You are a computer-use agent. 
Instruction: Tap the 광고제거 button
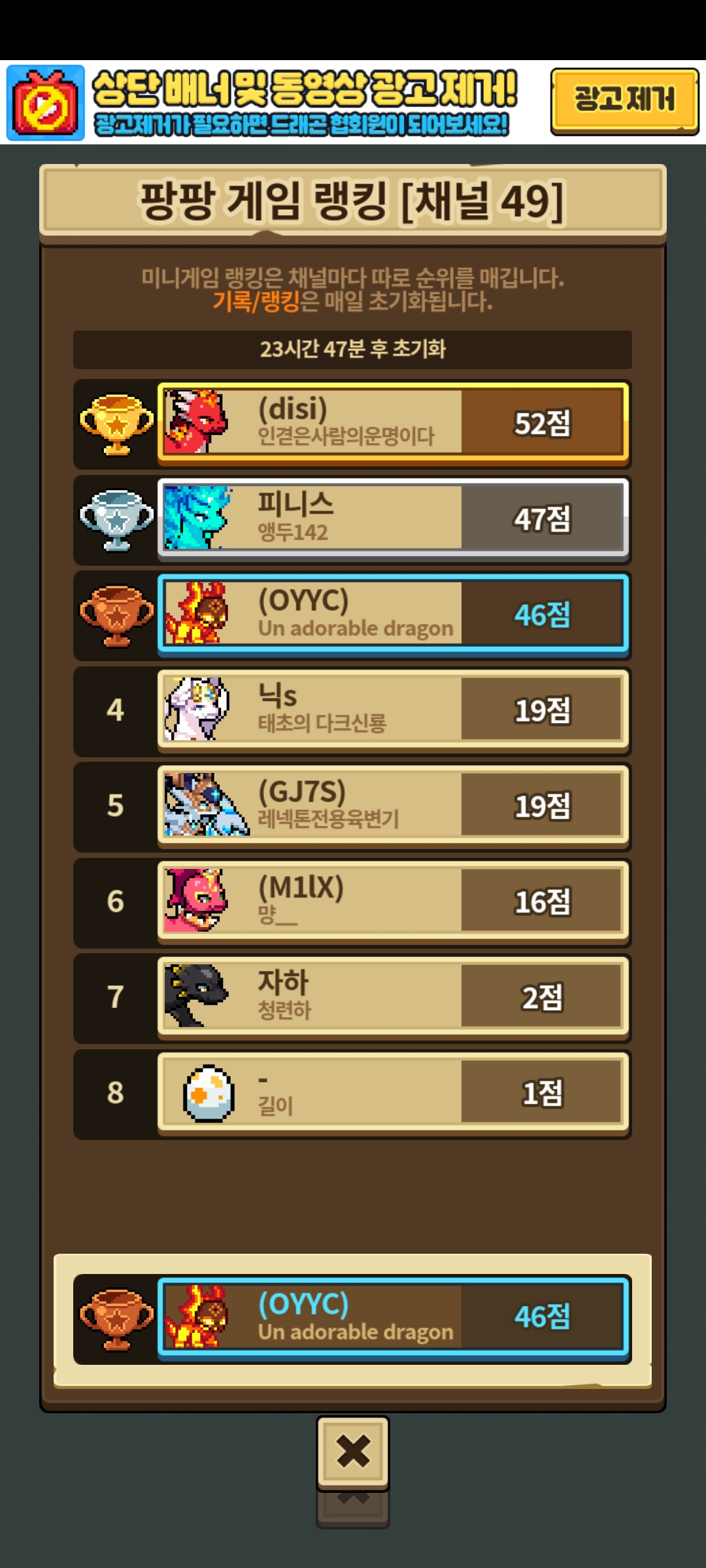pos(624,101)
